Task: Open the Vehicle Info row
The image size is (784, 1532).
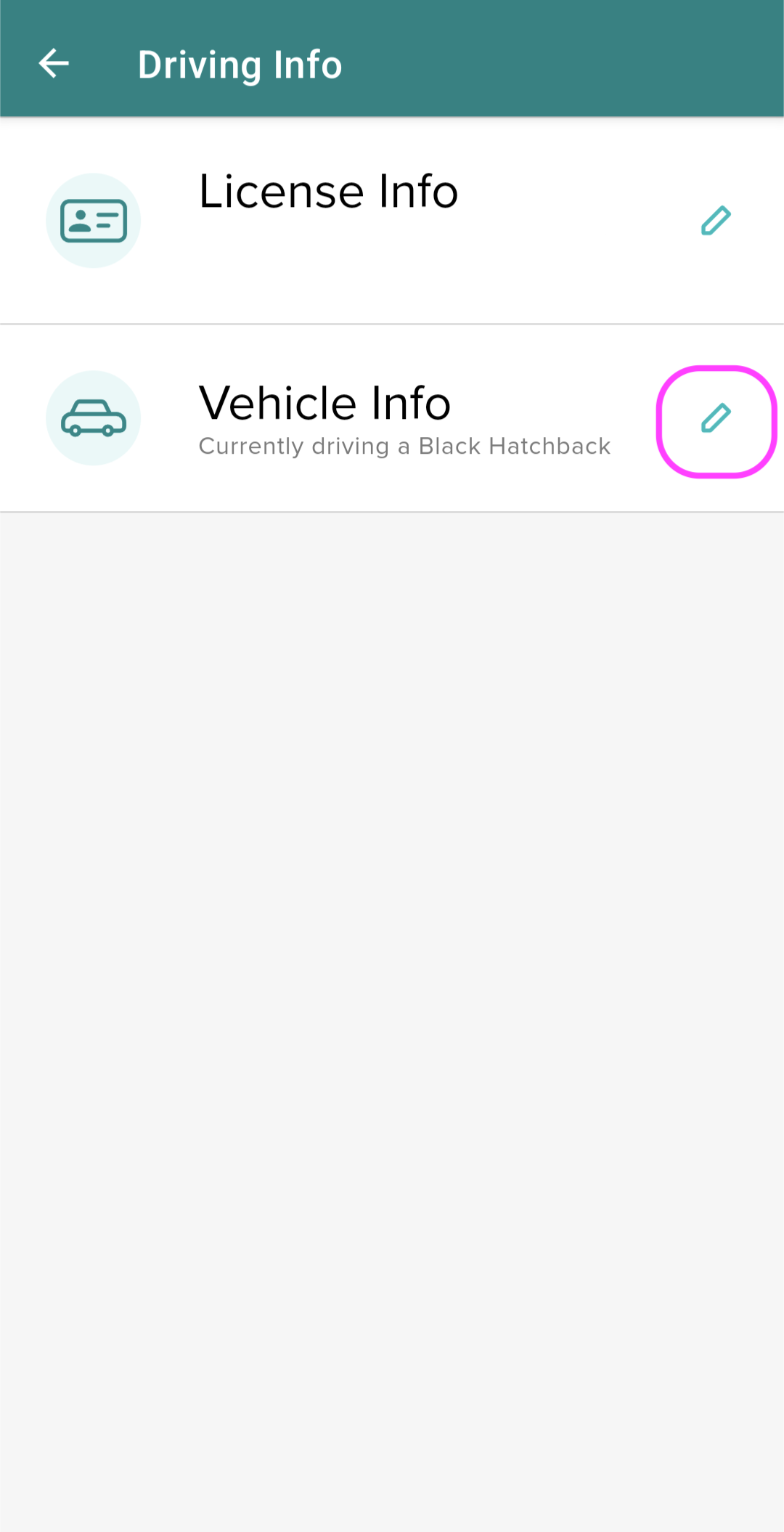Action: click(324, 404)
